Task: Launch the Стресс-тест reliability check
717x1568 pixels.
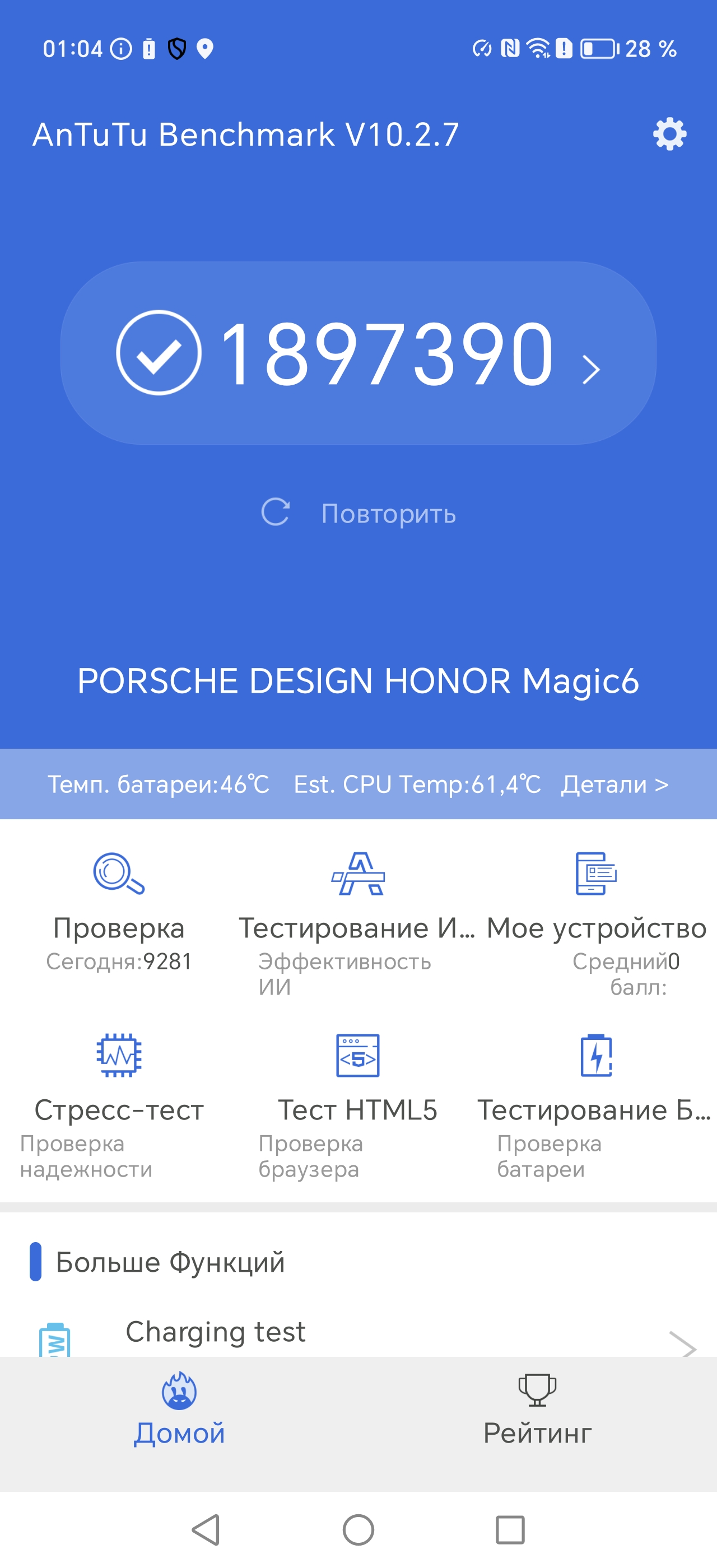Action: pyautogui.click(x=119, y=1090)
